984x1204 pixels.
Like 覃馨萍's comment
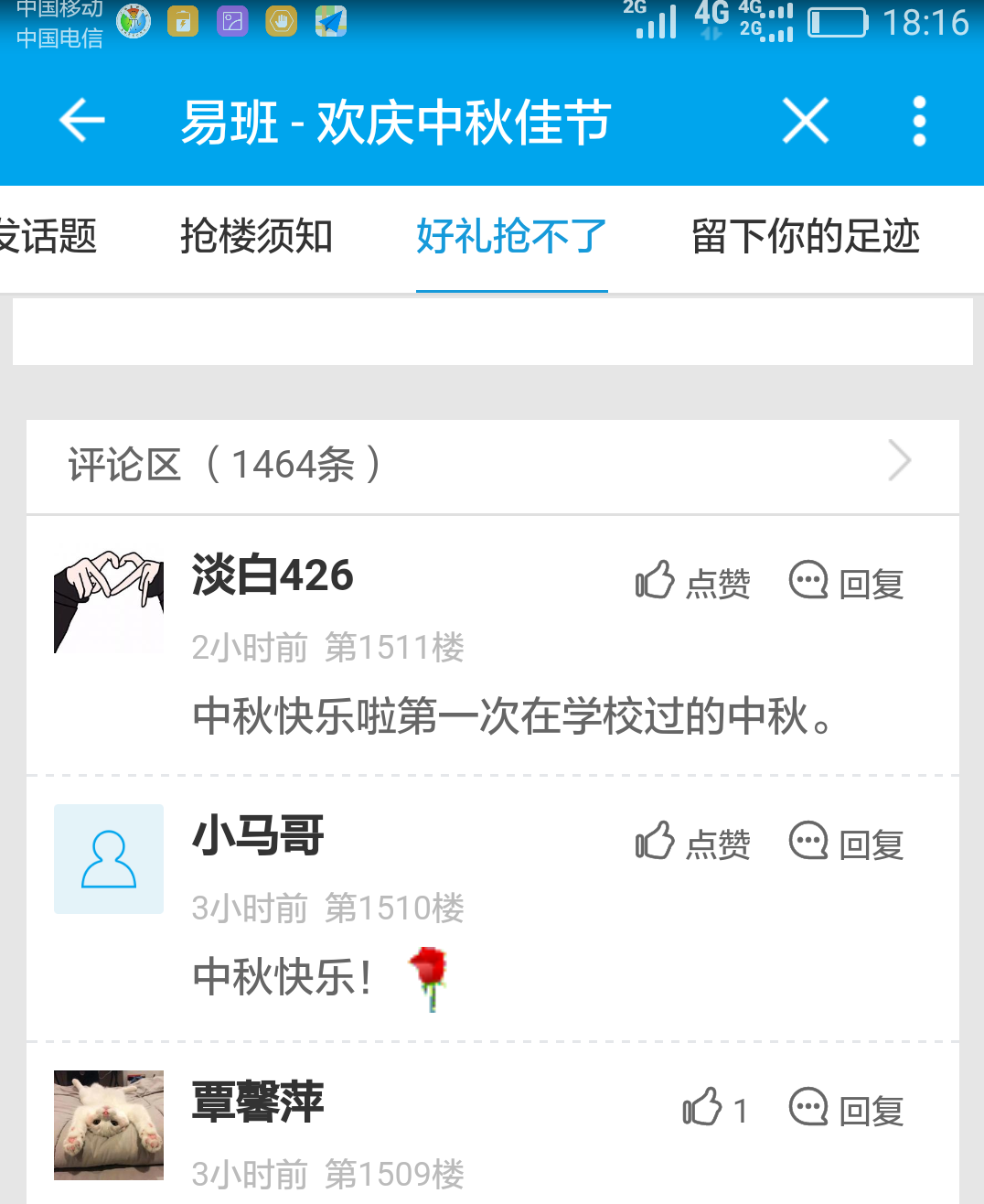click(715, 1109)
